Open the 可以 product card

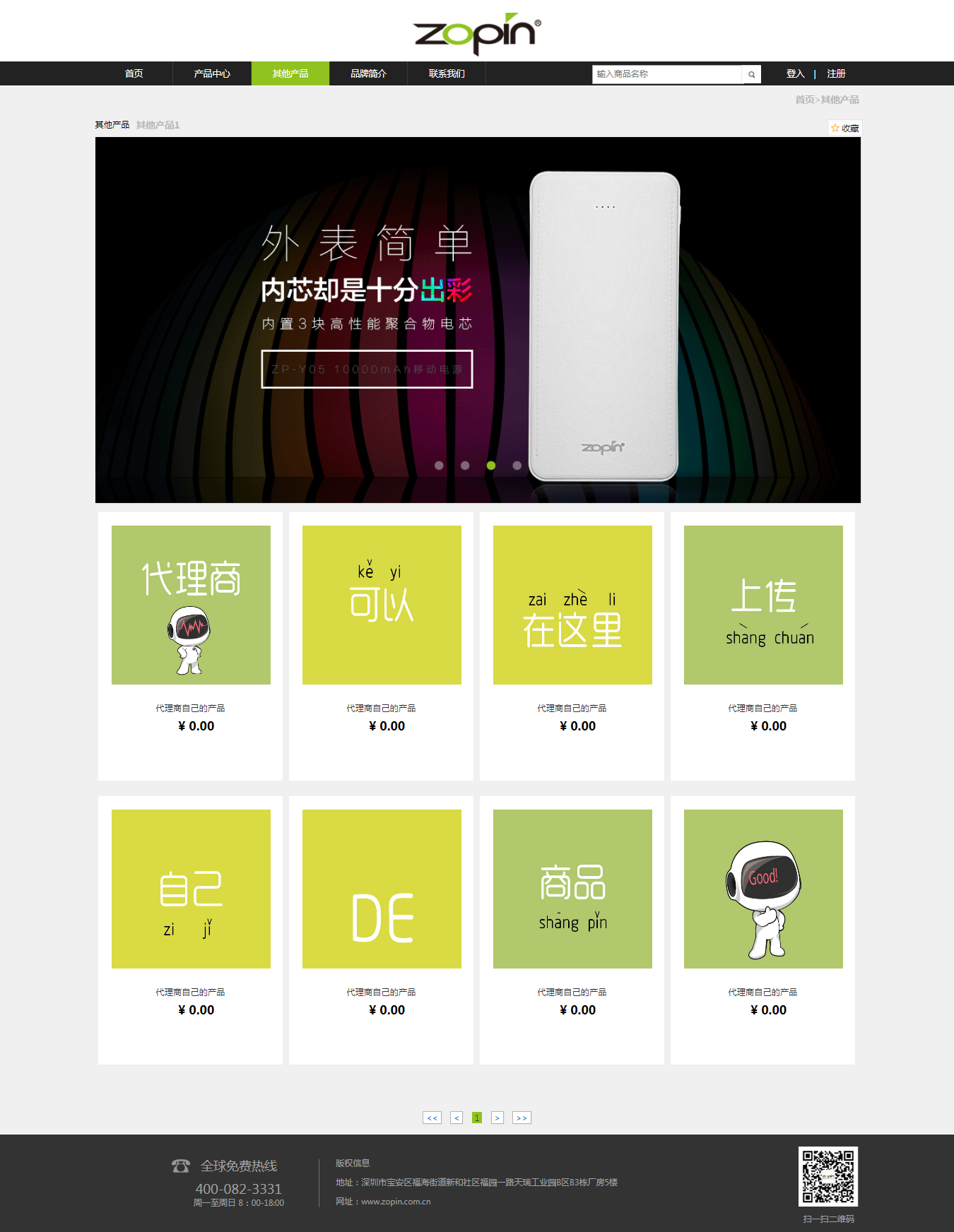(x=382, y=605)
